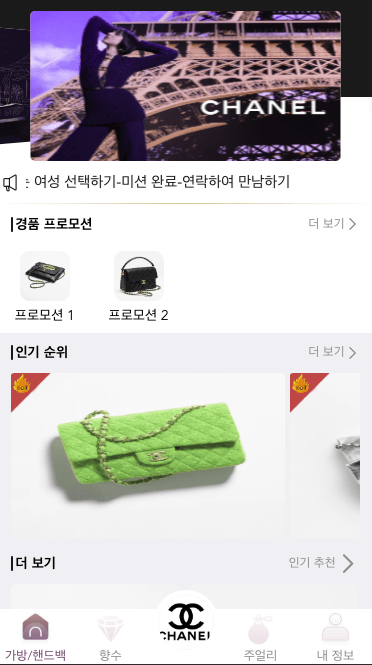The width and height of the screenshot is (372, 665).
Task: Switch to the 가방/핸드백 tab
Action: point(36,637)
